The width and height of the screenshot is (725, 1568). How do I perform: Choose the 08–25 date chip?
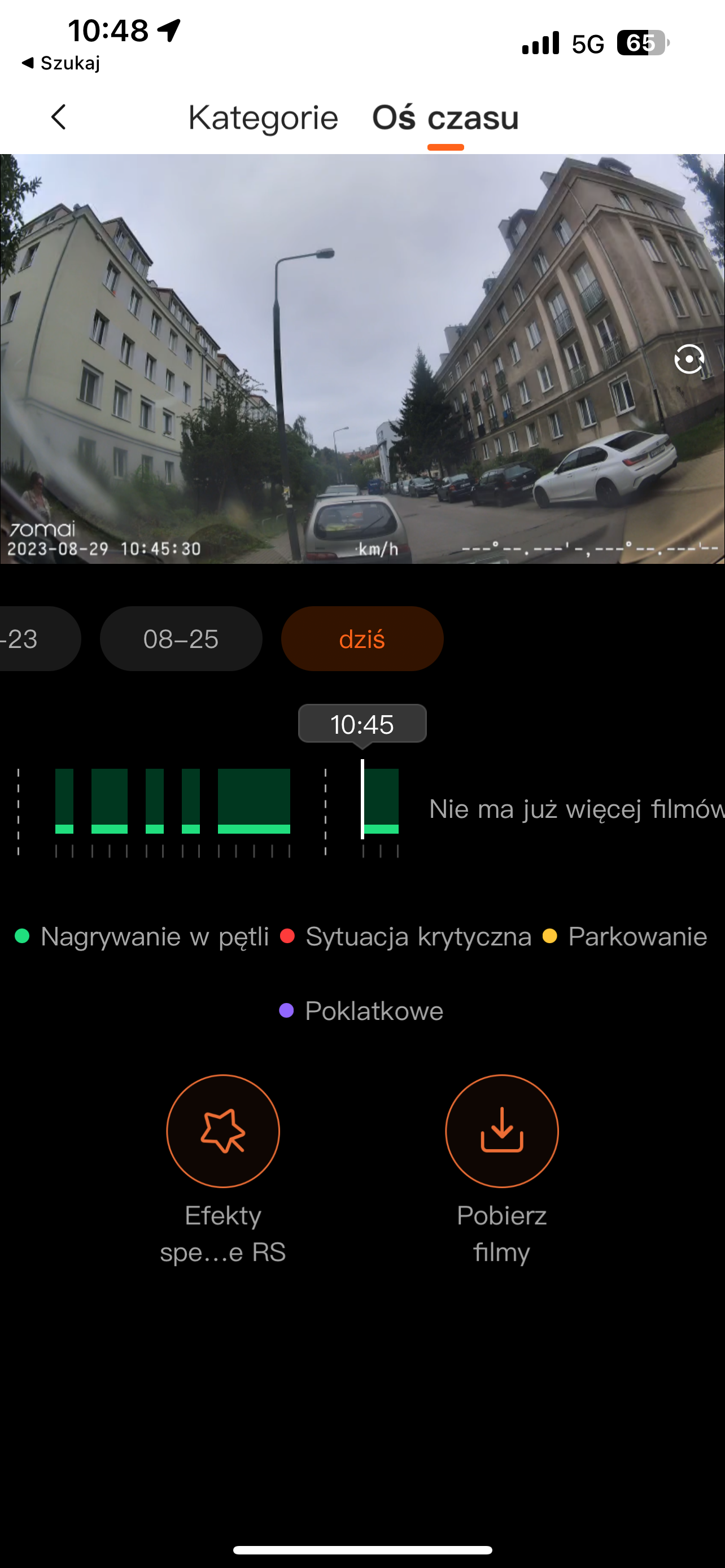coord(181,639)
